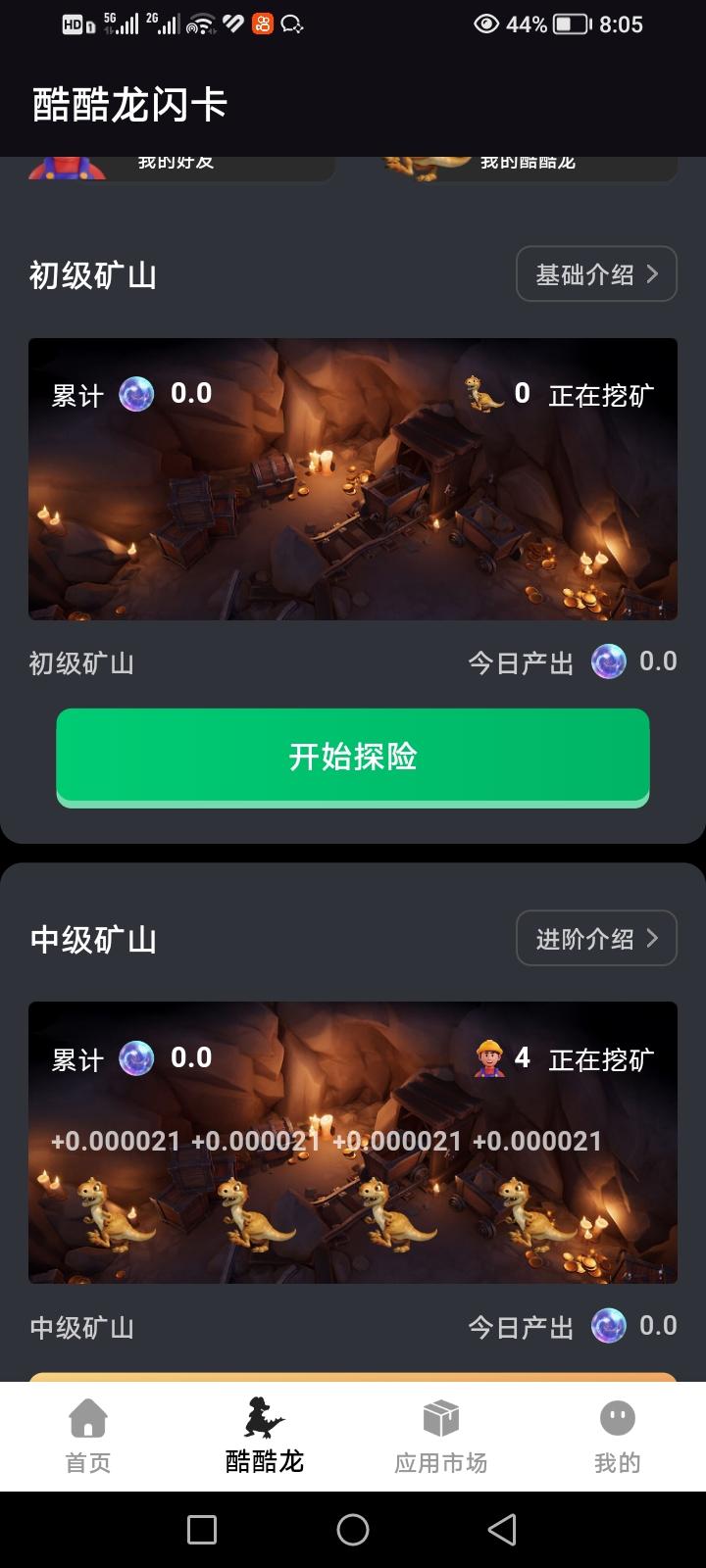Open the 我的 tab

[617, 1437]
